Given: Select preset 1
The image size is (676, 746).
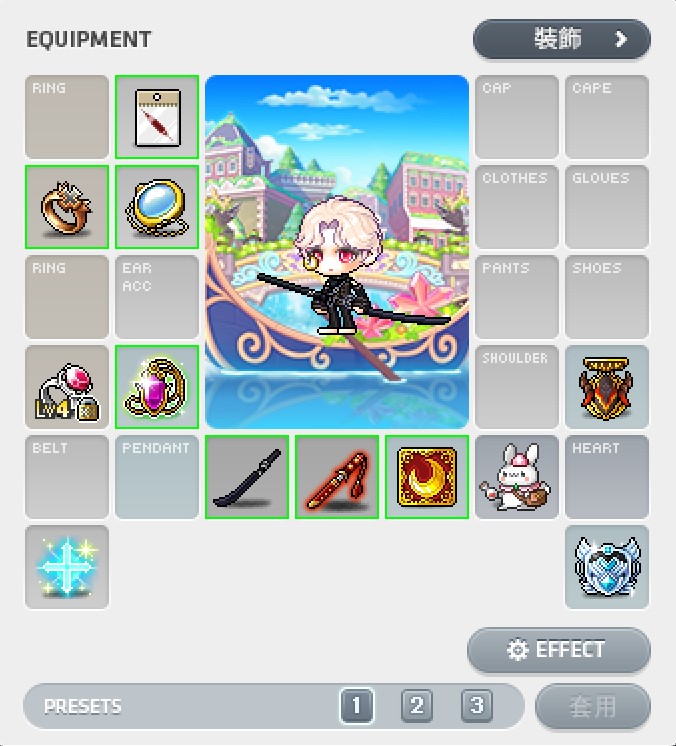Looking at the screenshot, I should pos(356,707).
